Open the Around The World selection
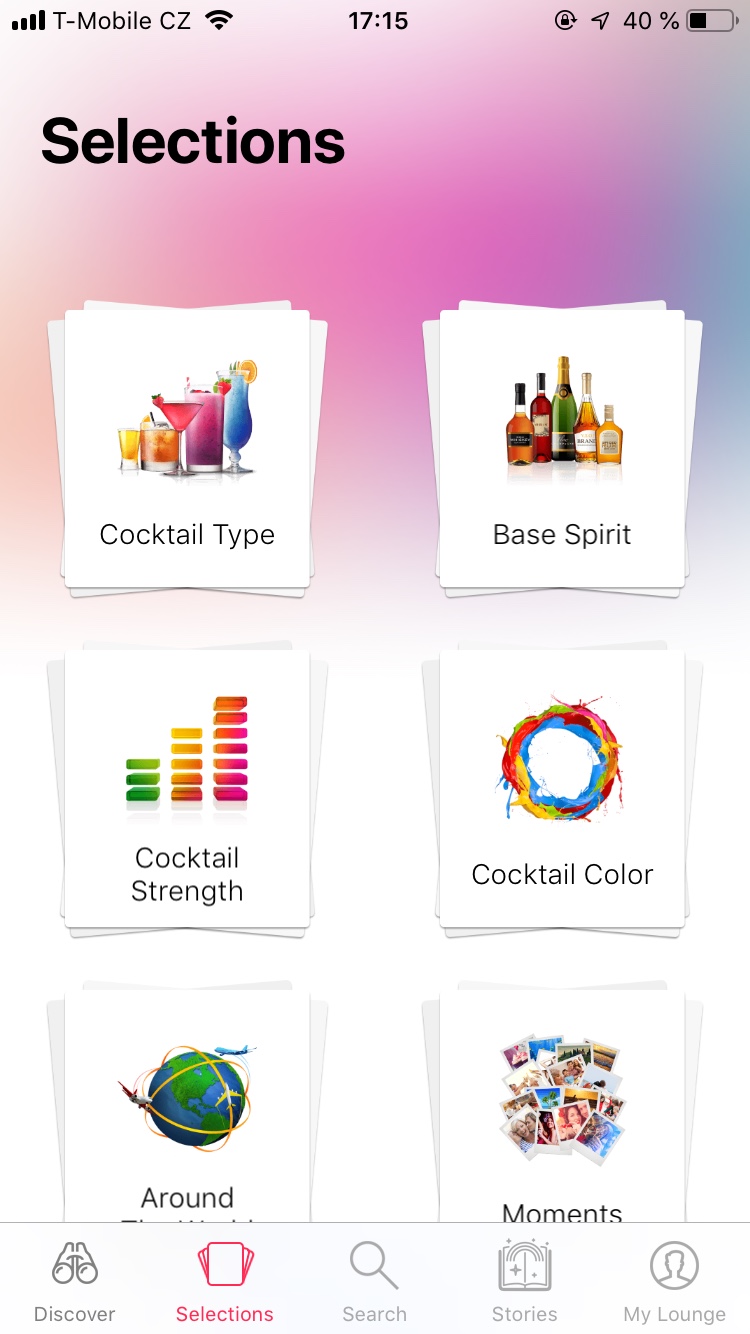 (187, 1110)
